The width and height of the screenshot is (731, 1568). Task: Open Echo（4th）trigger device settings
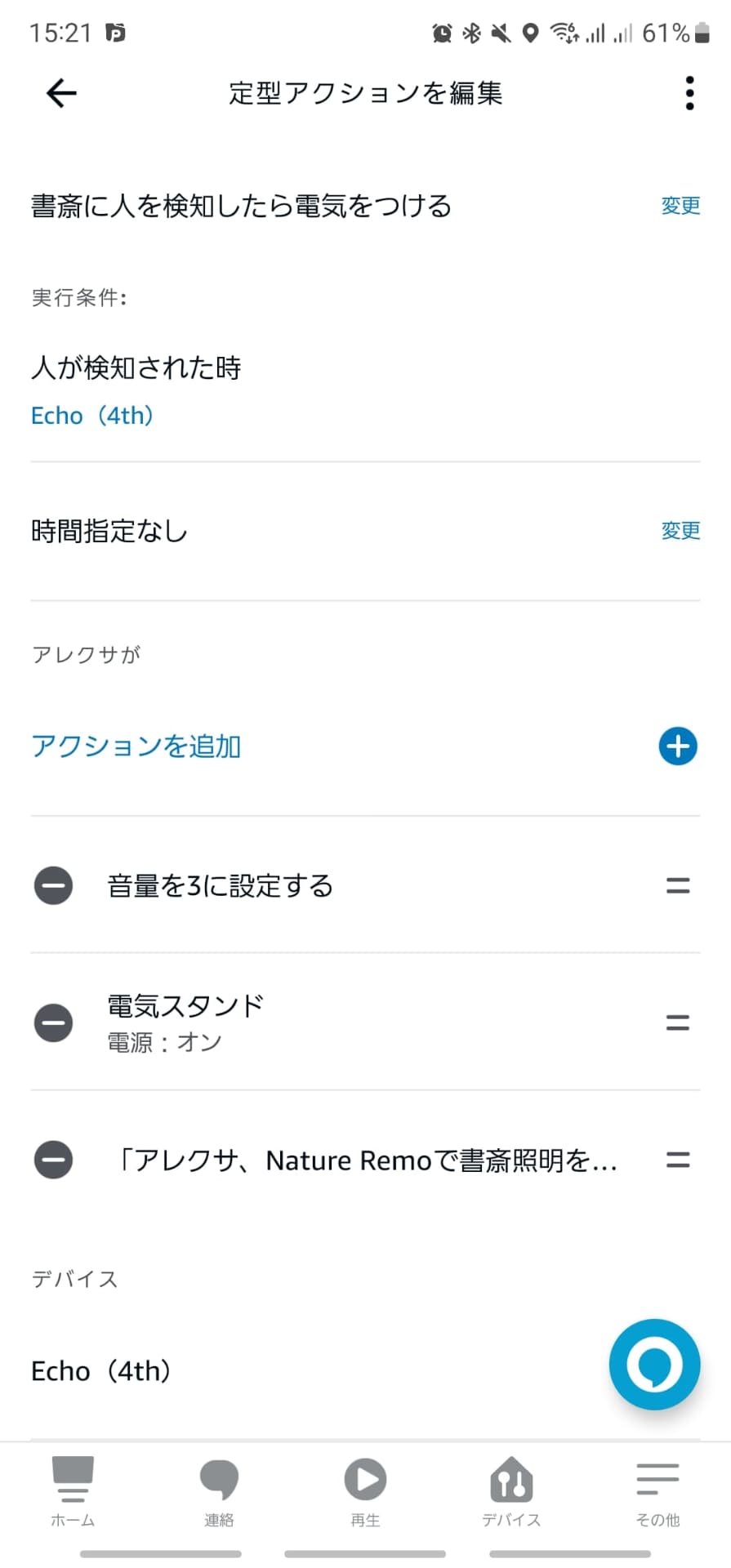[x=91, y=415]
